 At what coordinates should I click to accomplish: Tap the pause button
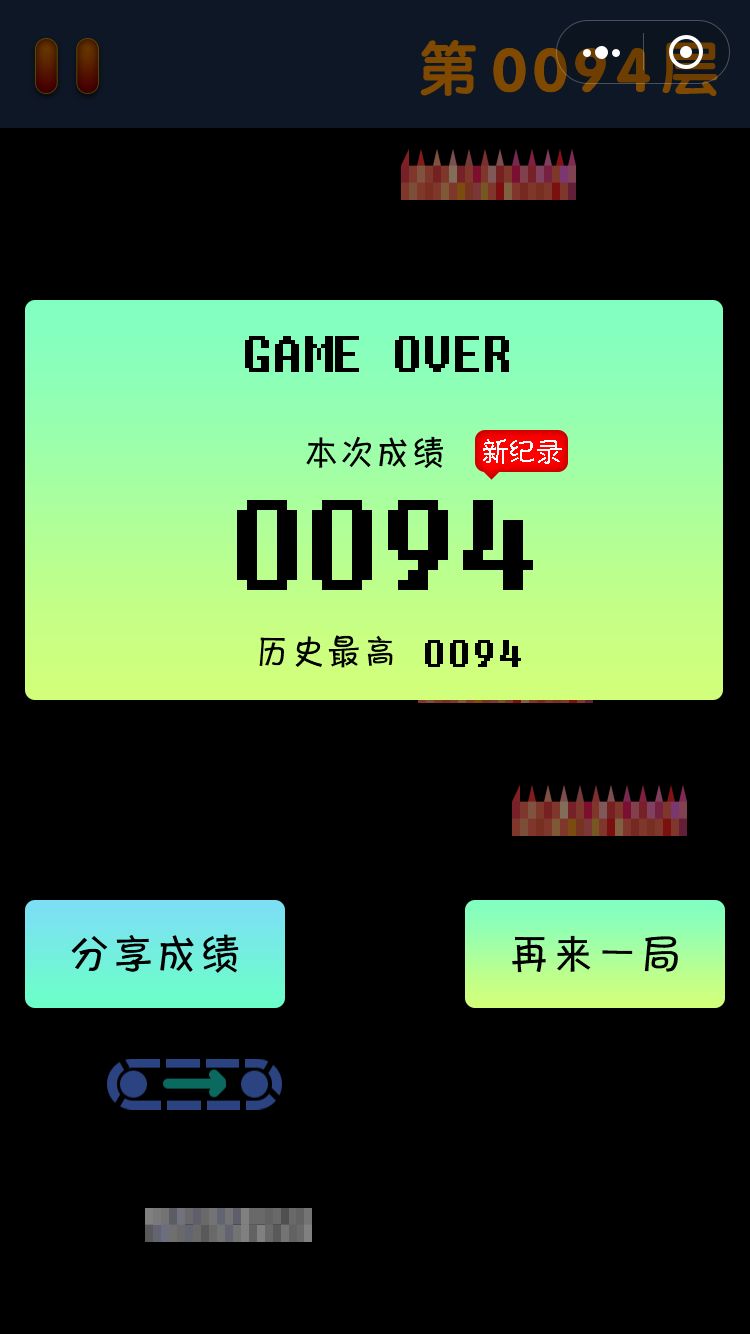tap(66, 66)
